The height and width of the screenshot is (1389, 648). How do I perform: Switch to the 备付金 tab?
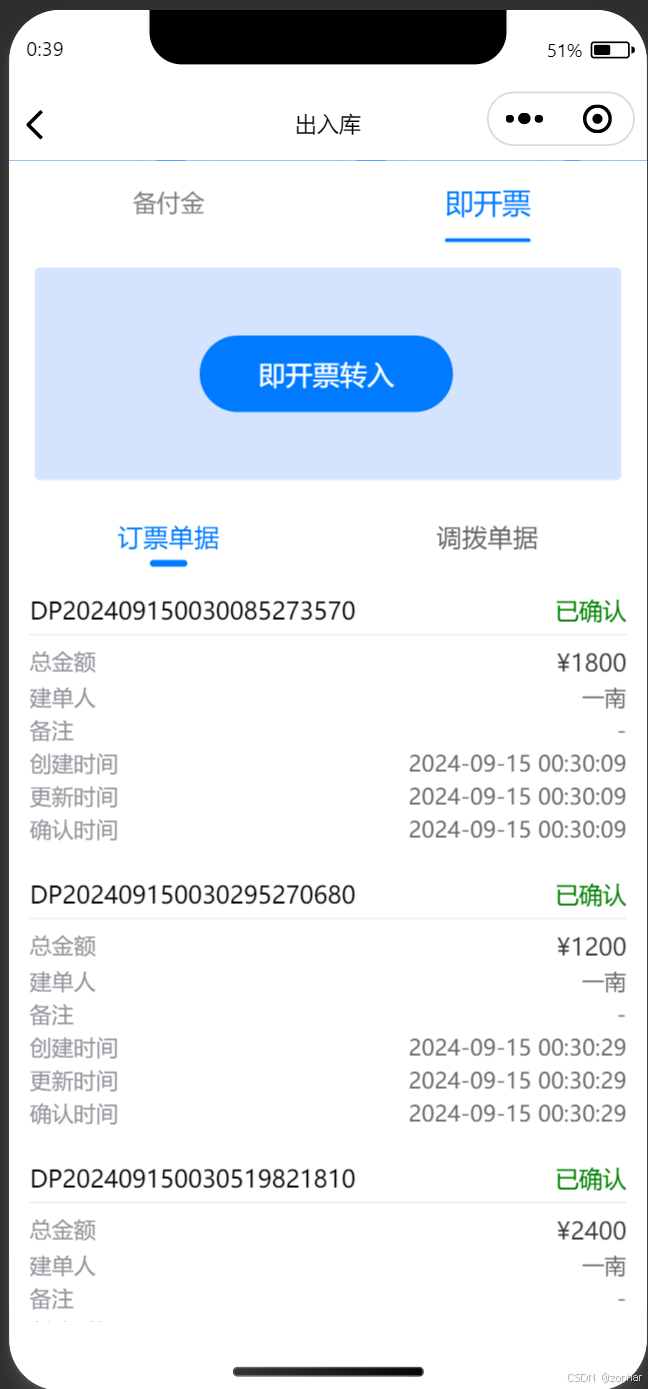point(168,204)
